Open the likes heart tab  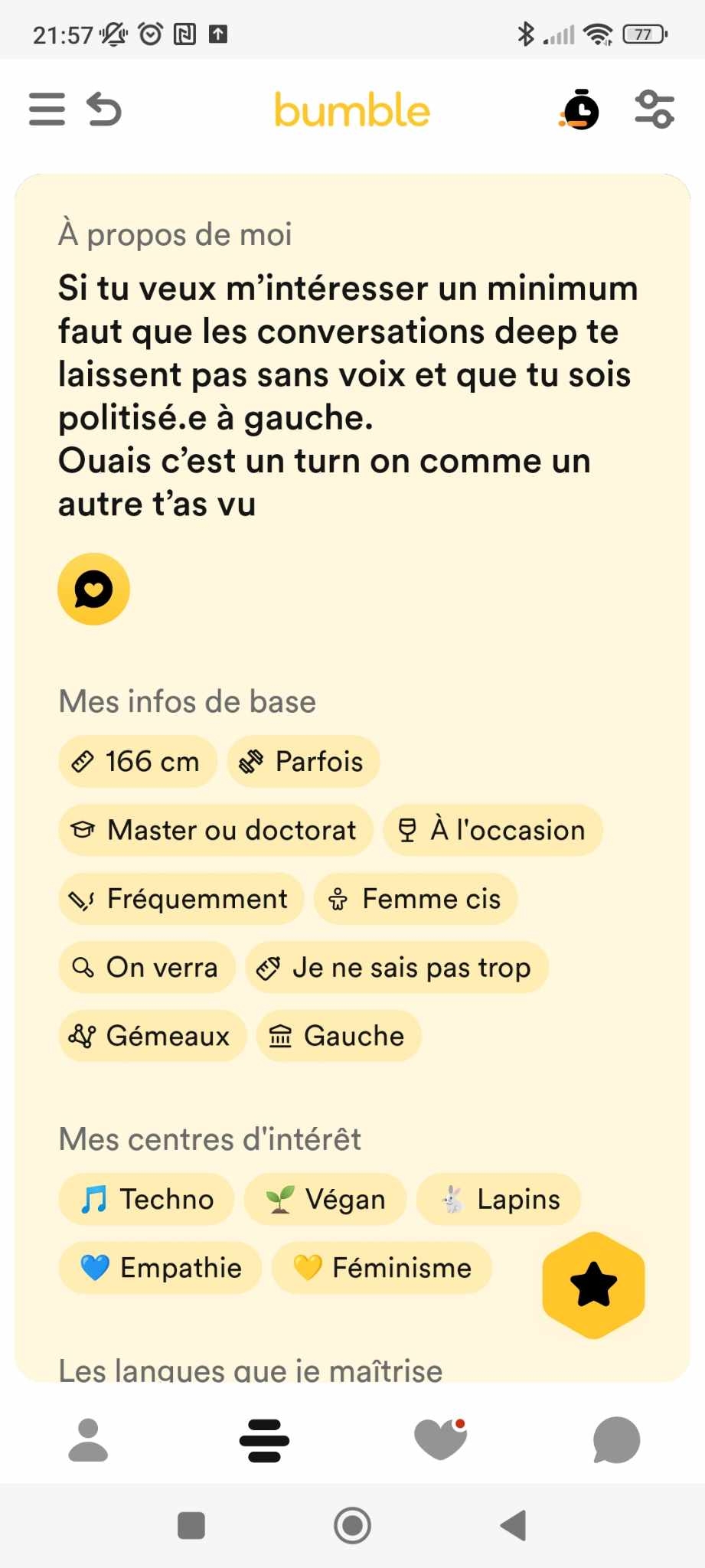(440, 1439)
